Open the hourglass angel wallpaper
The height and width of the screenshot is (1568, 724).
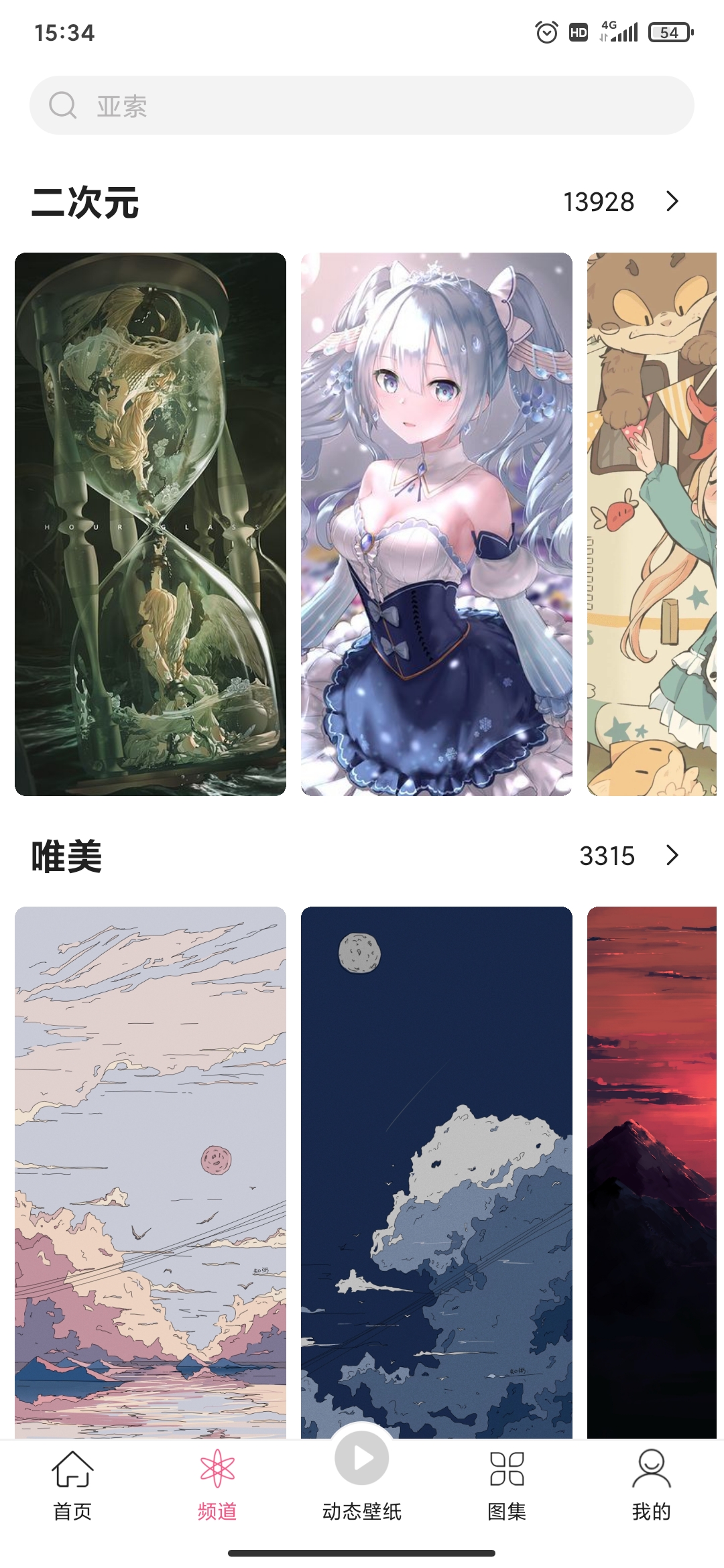pos(150,524)
